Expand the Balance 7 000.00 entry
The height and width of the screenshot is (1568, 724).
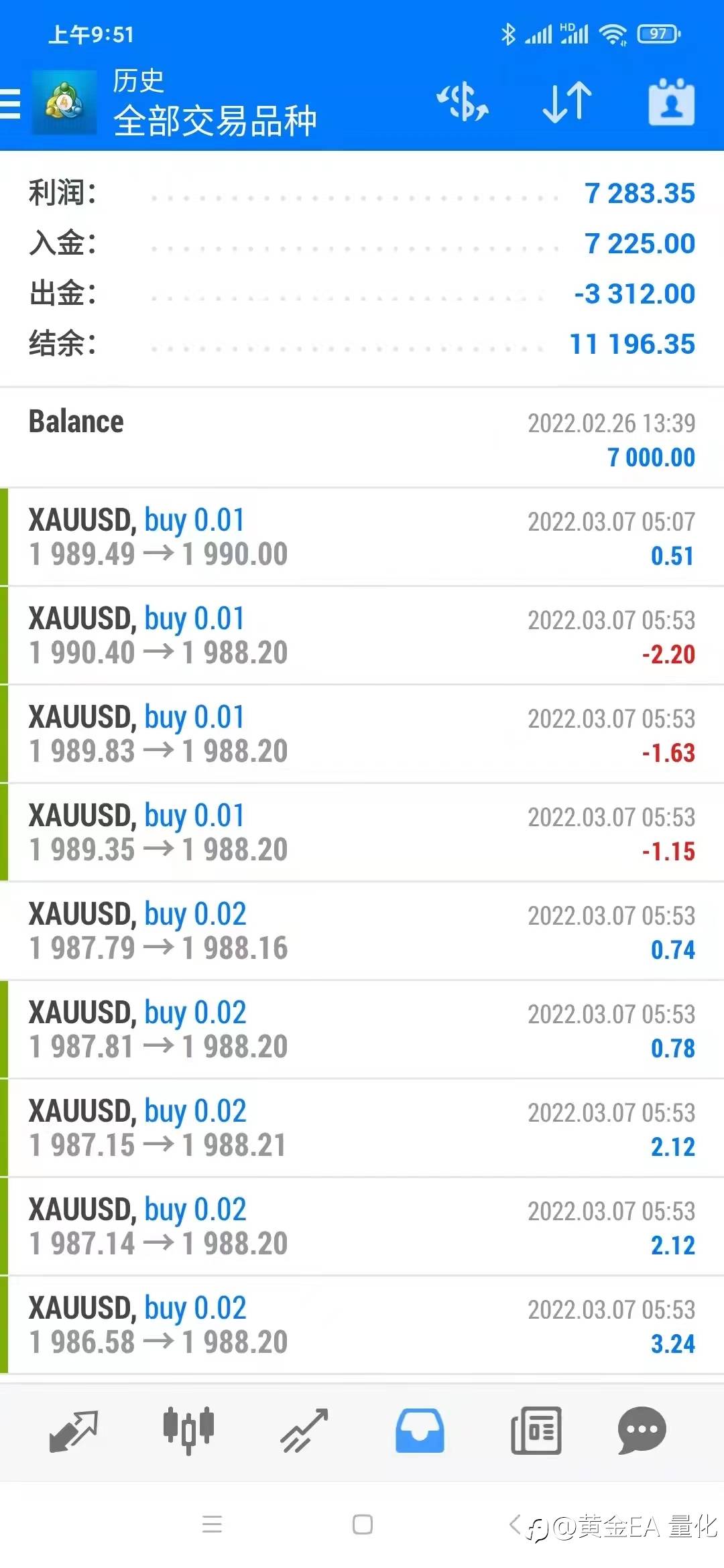coord(362,438)
